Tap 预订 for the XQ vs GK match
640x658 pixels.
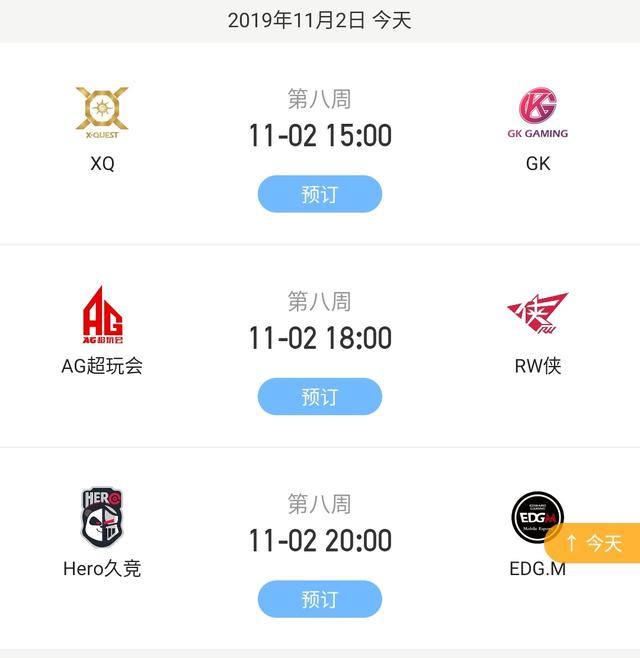pos(320,194)
